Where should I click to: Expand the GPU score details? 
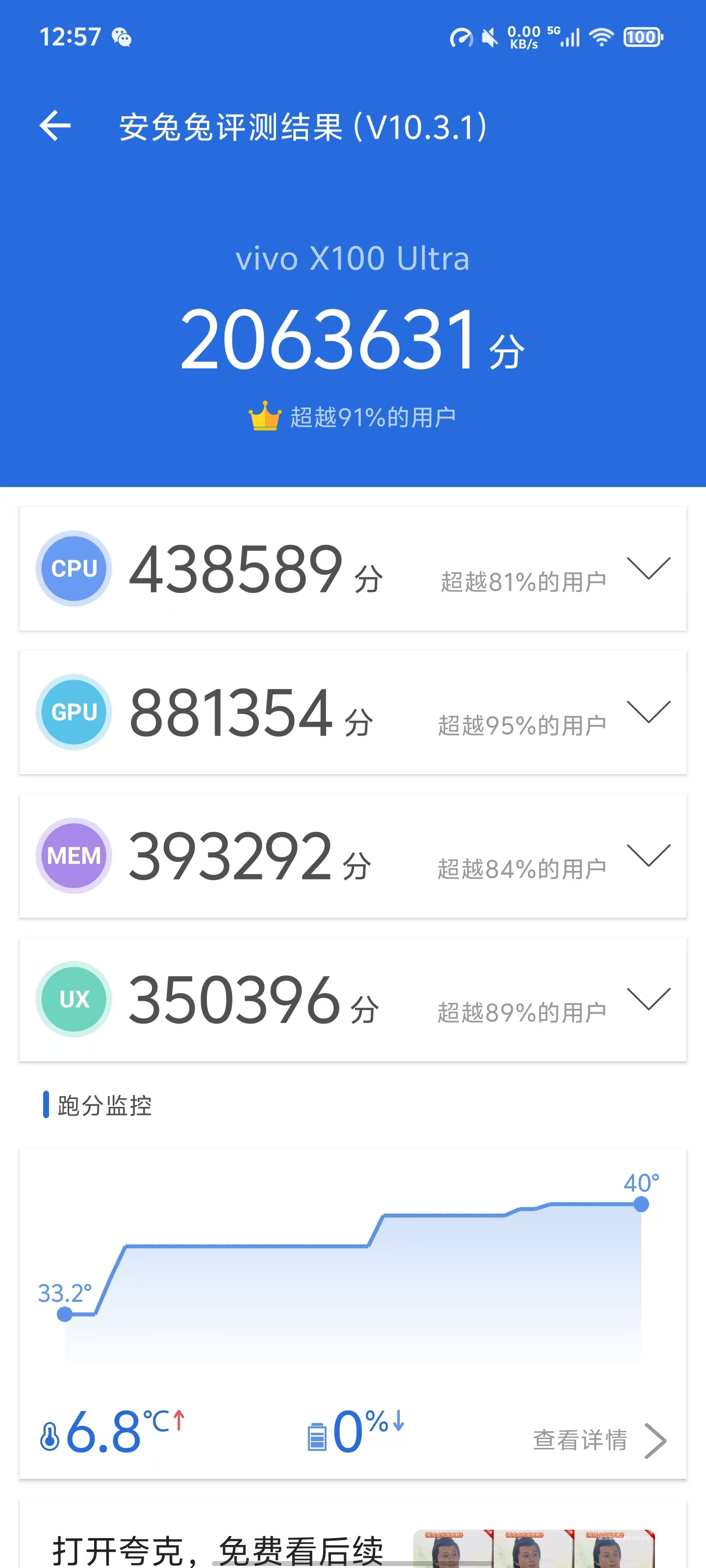tap(648, 711)
